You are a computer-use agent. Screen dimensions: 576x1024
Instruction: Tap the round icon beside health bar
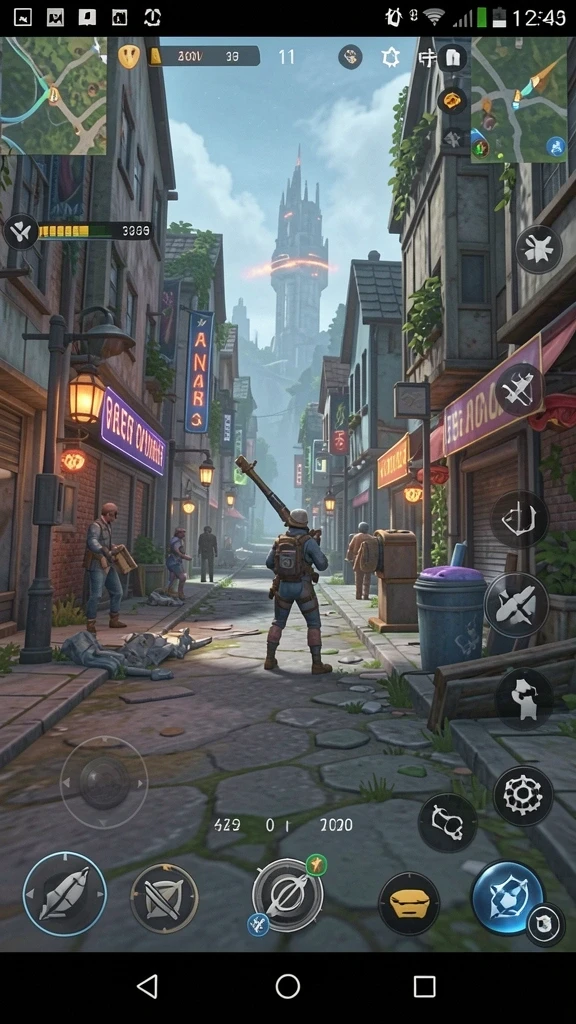point(20,232)
